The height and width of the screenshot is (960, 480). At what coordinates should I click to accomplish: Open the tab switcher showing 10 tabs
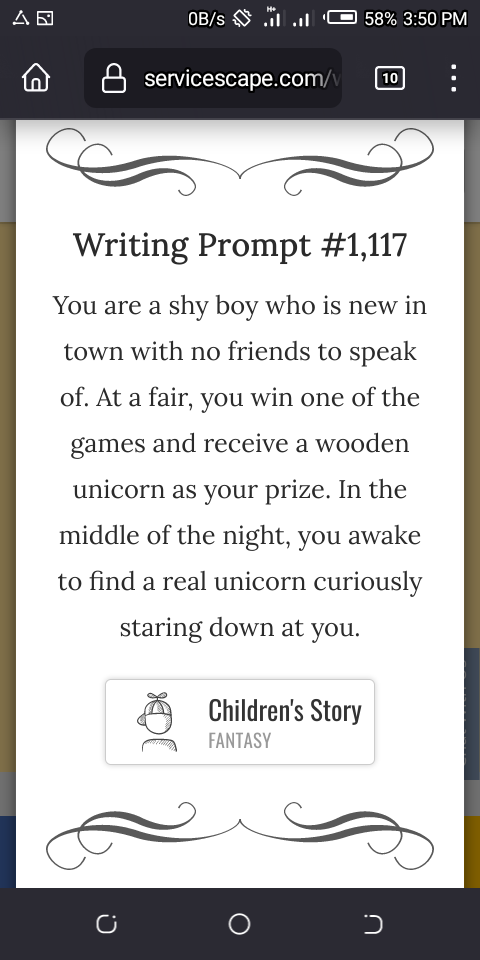390,78
